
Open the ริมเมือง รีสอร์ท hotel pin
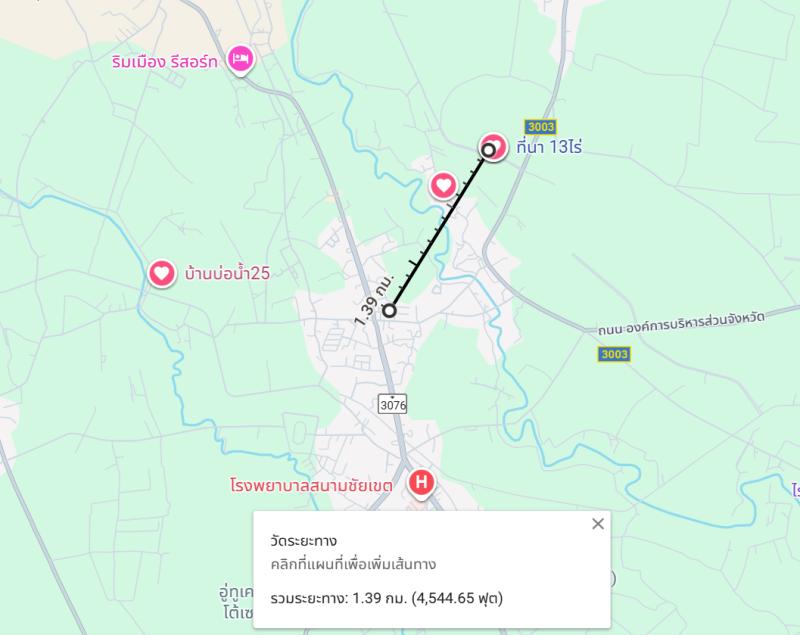pyautogui.click(x=239, y=58)
